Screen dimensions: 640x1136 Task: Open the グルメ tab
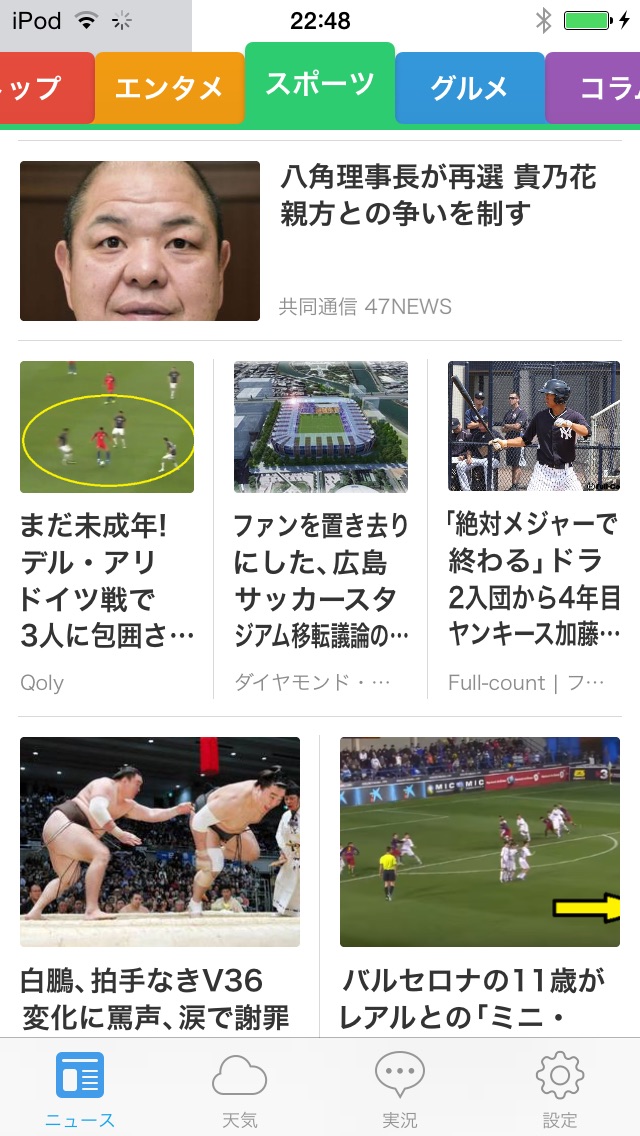point(470,88)
